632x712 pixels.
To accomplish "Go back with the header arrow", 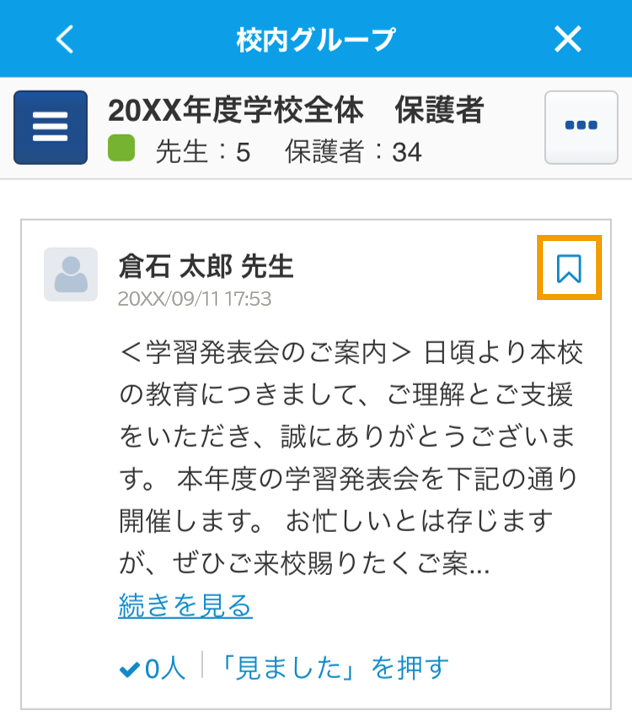I will tap(65, 40).
